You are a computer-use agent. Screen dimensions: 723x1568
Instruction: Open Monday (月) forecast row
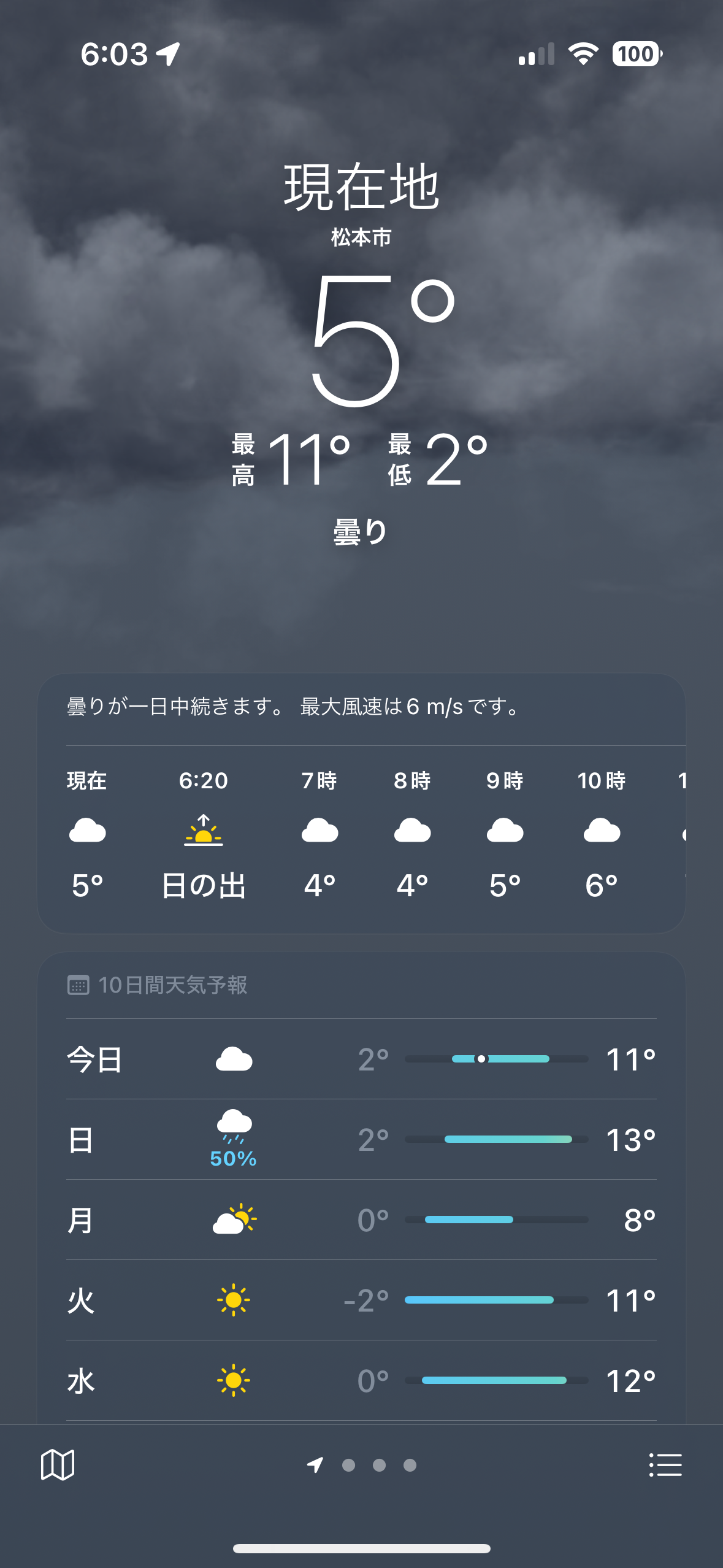(361, 1220)
